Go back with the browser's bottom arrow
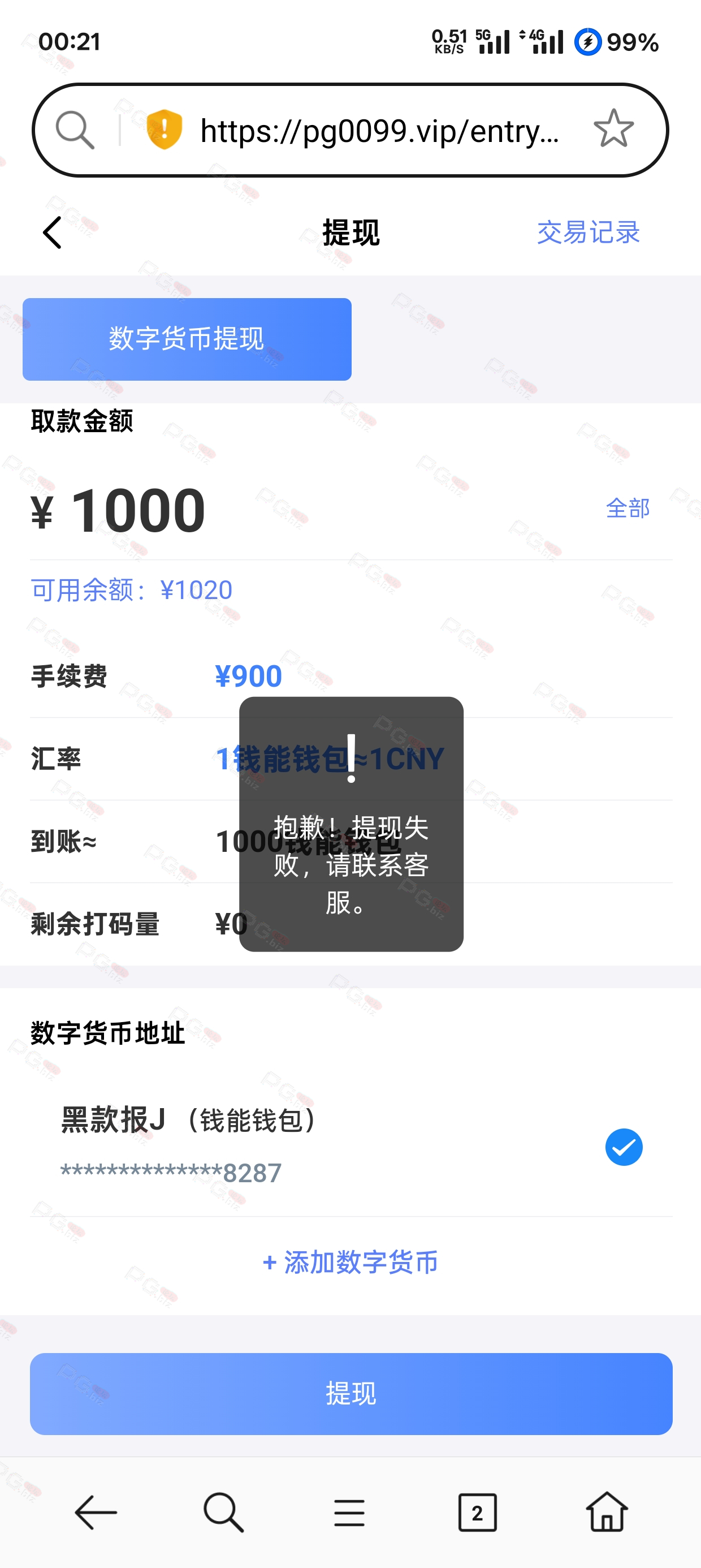Screen dimensions: 701x1568 tap(96, 1512)
